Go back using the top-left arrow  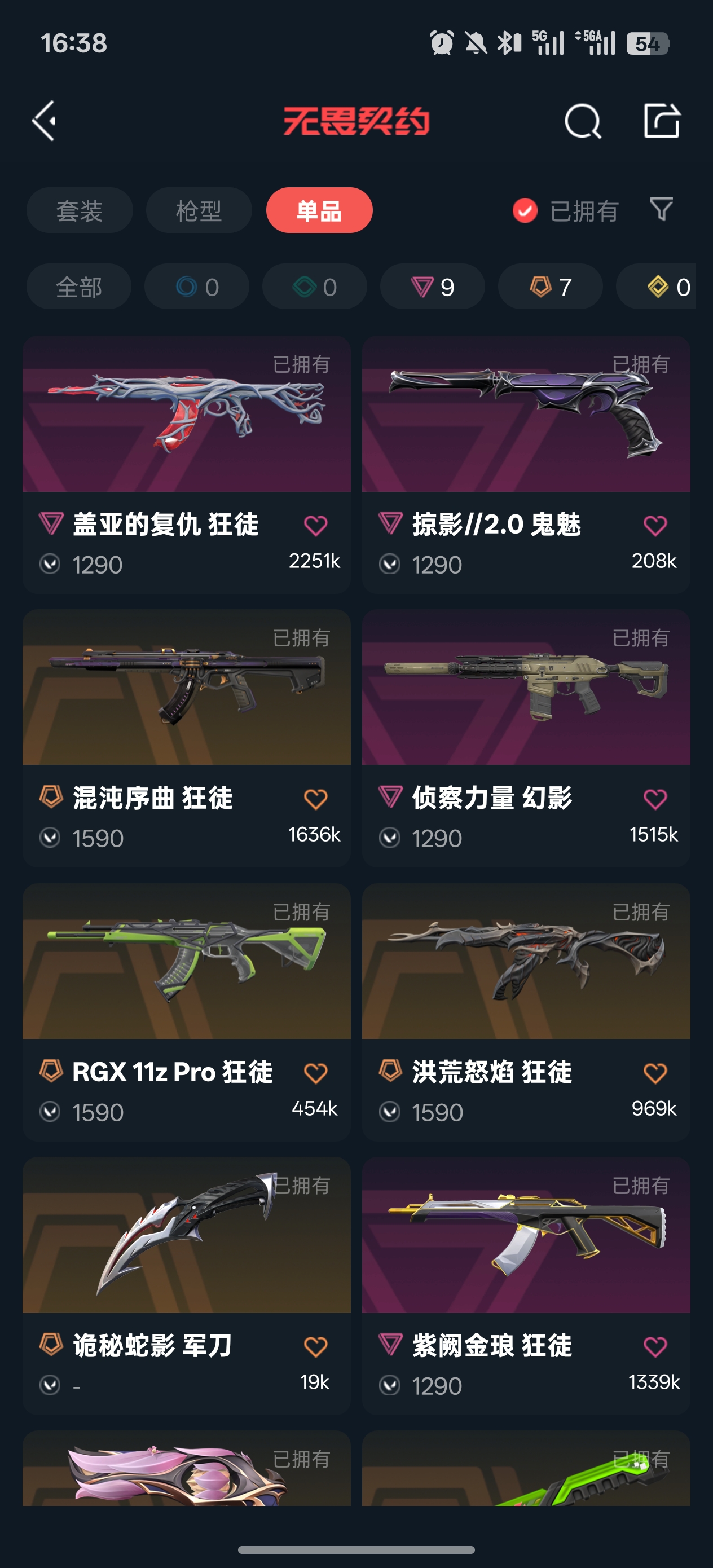coord(45,121)
